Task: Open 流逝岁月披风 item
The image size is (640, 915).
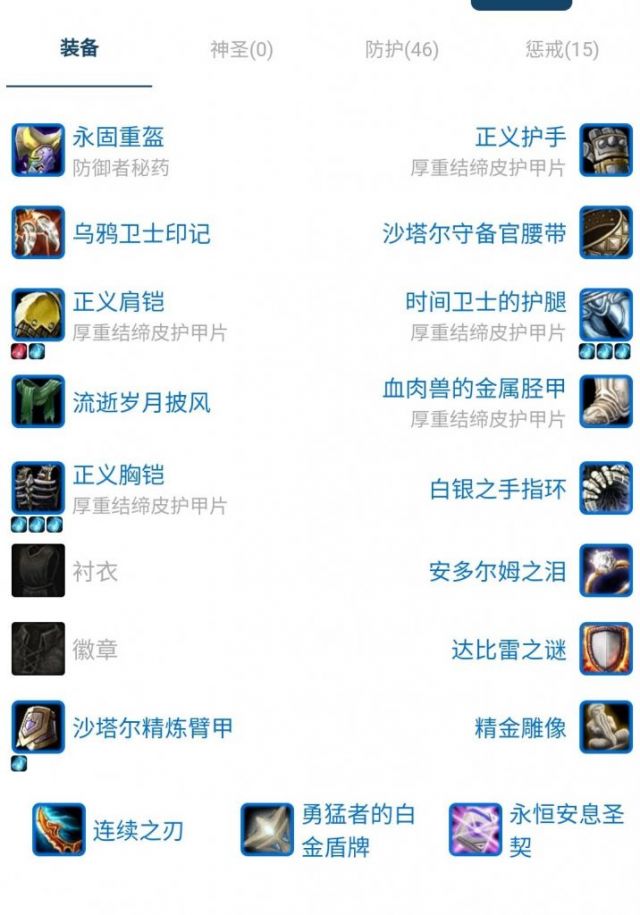Action: pos(141,403)
